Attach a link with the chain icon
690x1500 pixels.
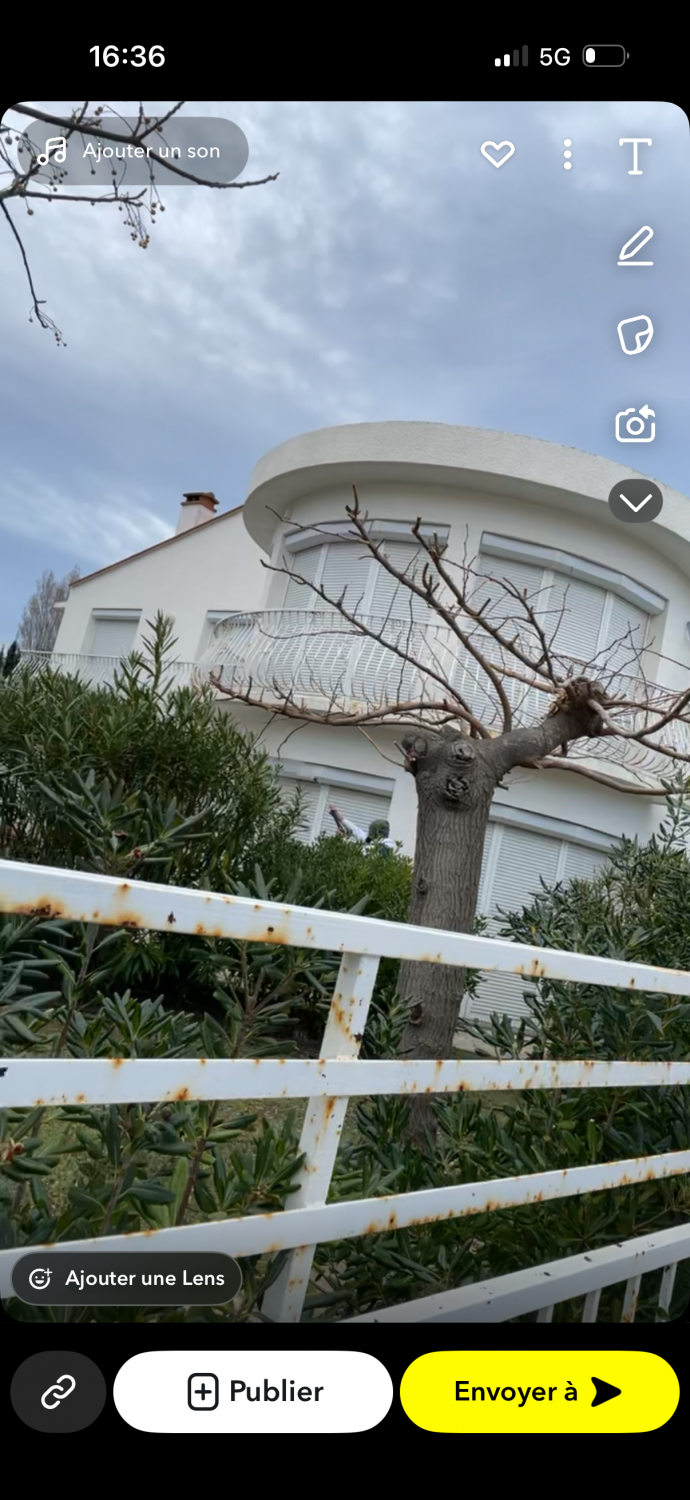[58, 1392]
